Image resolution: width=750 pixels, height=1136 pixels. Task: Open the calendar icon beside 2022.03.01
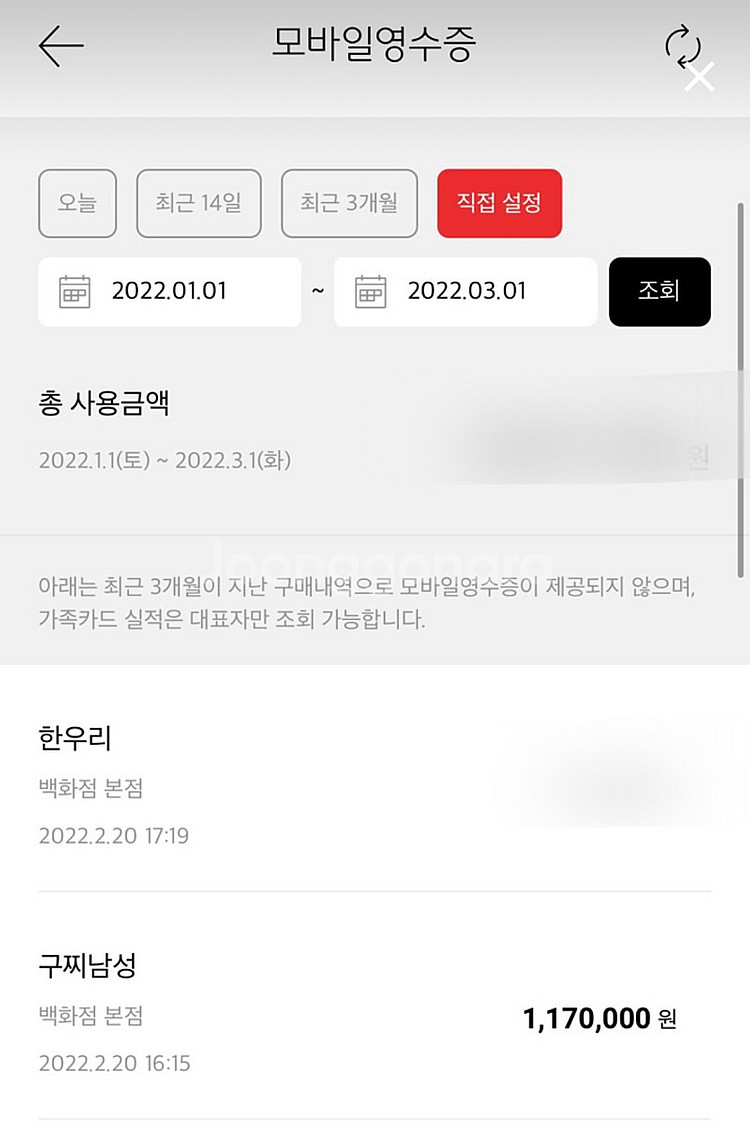(x=370, y=292)
